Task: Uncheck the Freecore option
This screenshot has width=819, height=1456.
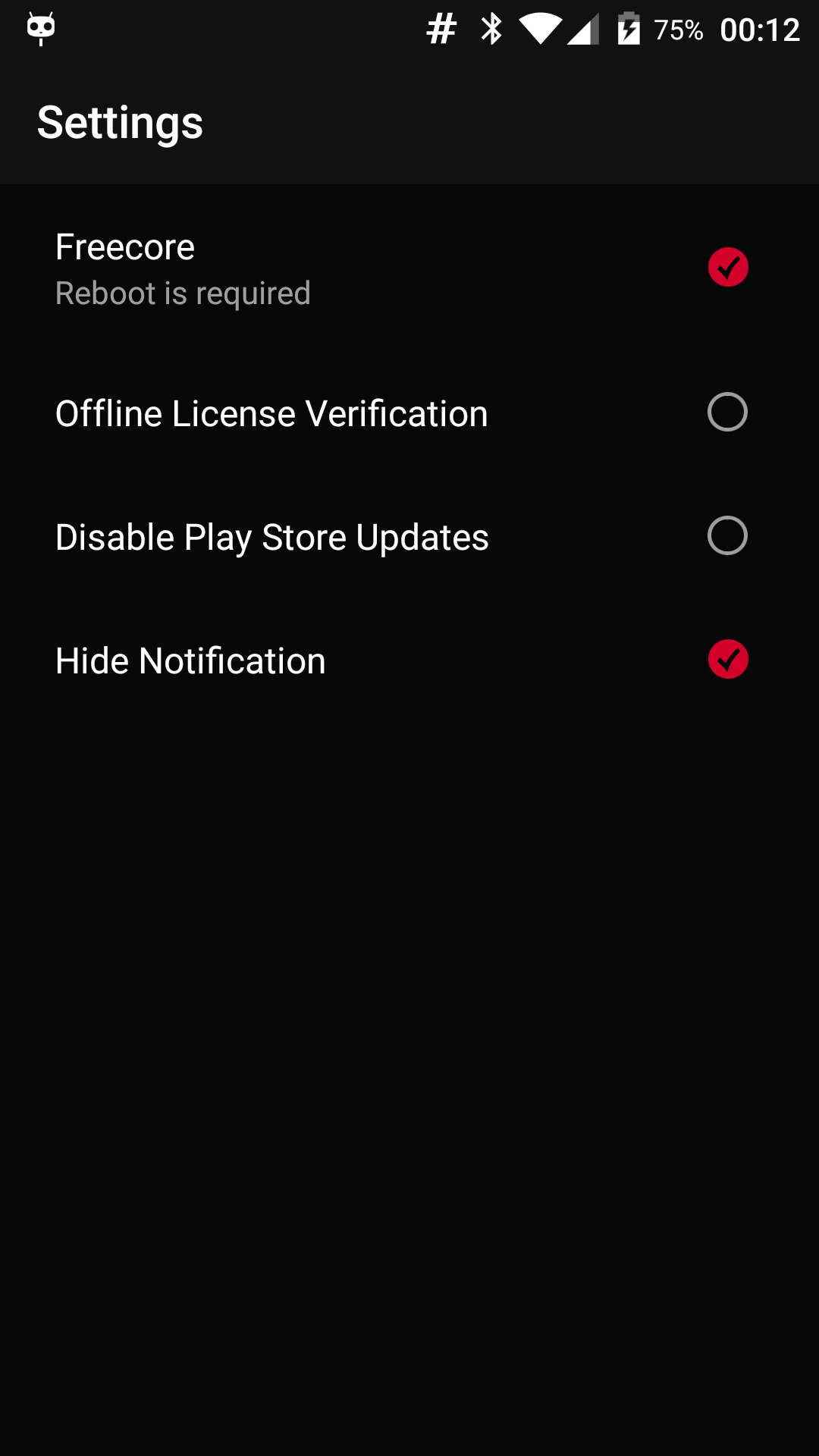Action: 728,267
